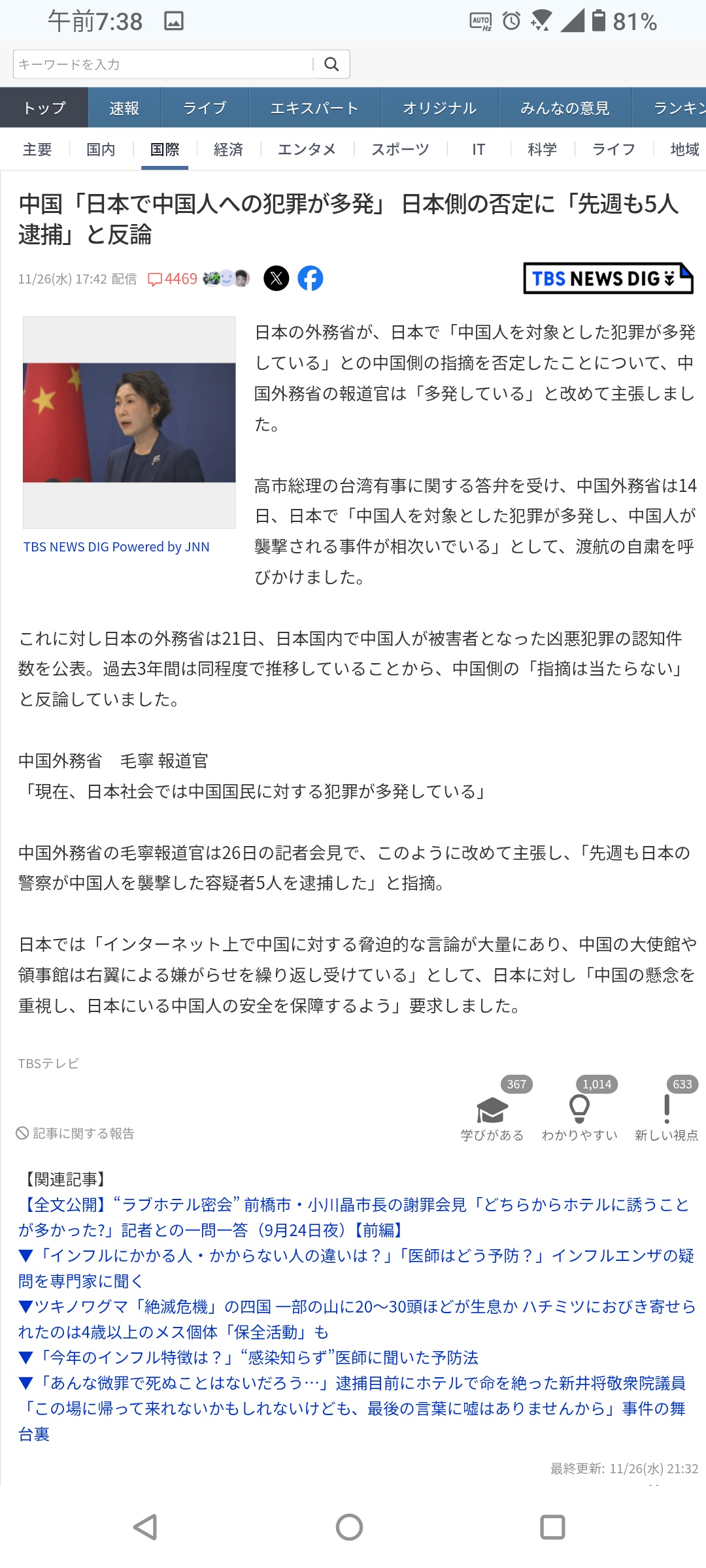Share the article on Facebook
The image size is (706, 1568).
click(x=311, y=278)
